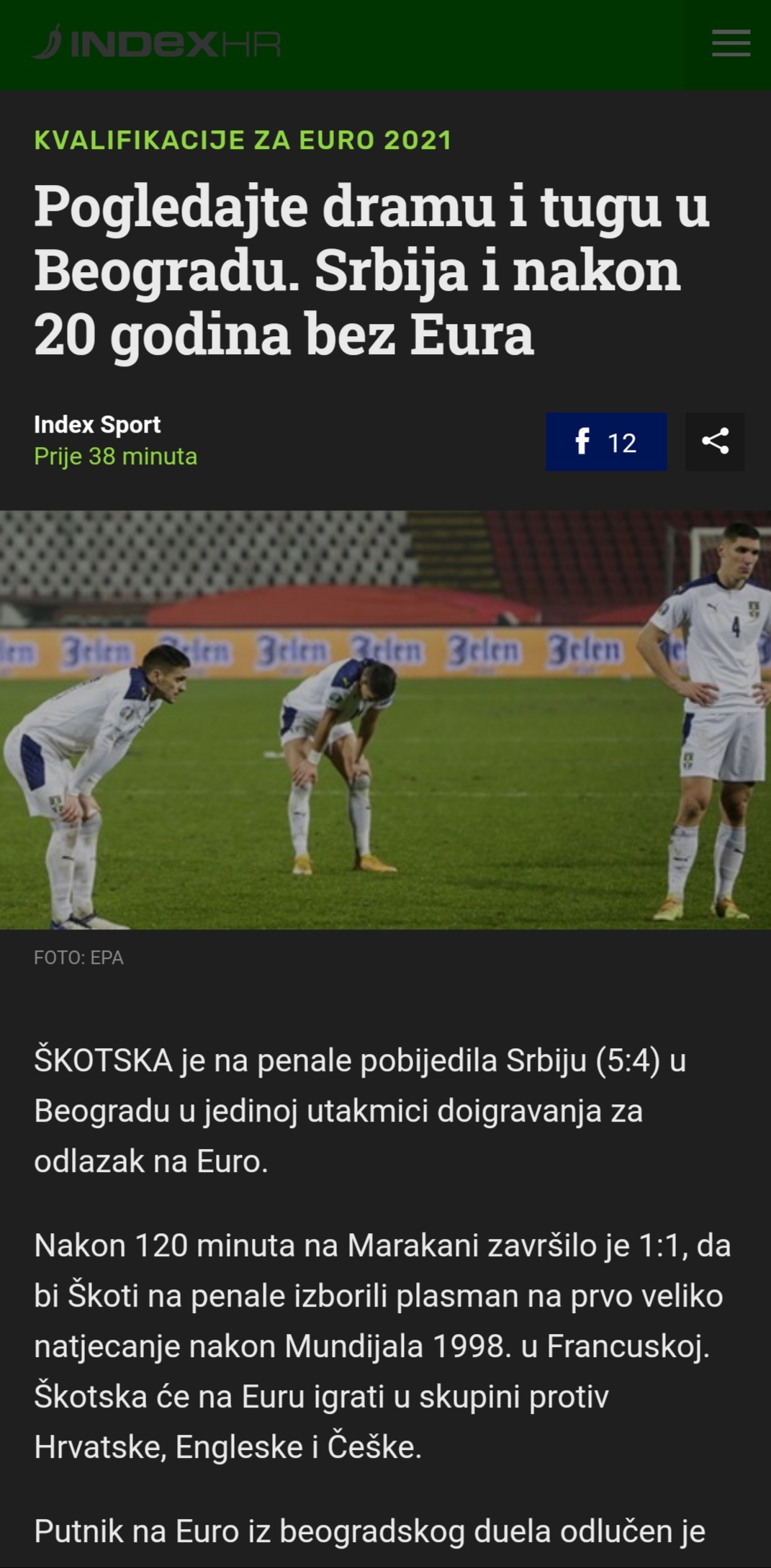Viewport: 771px width, 1568px height.
Task: Open the share options icon
Action: coord(715,442)
